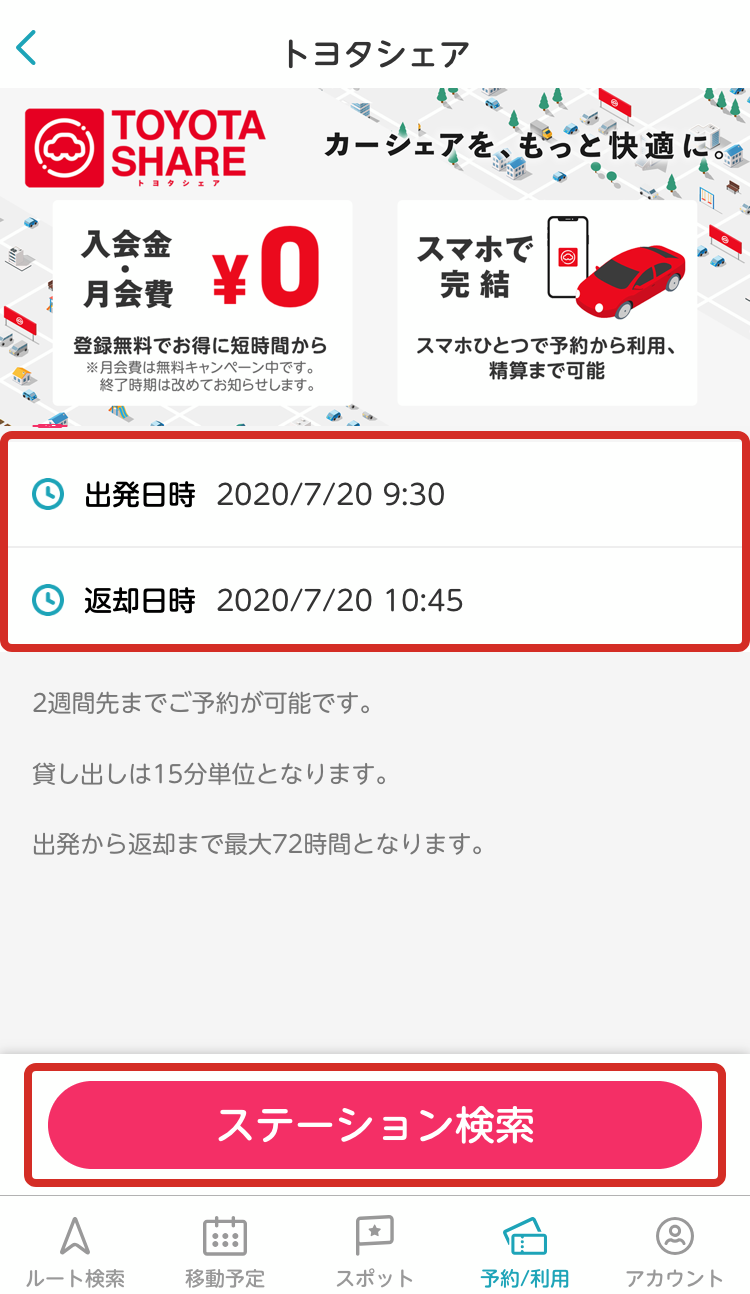Select the 予約/利用 tab

point(525,1250)
